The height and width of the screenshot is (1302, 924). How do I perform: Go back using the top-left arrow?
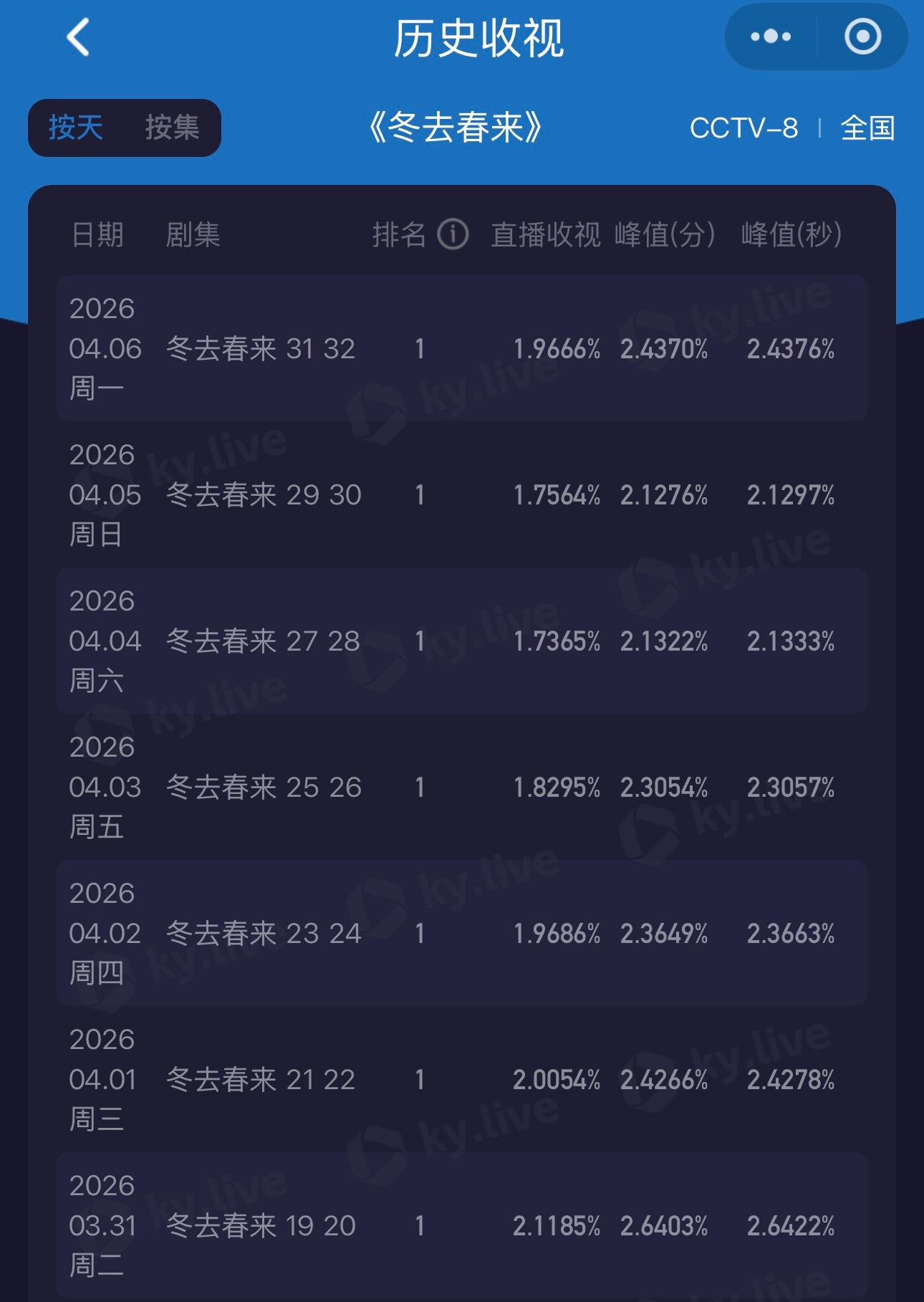pos(78,37)
